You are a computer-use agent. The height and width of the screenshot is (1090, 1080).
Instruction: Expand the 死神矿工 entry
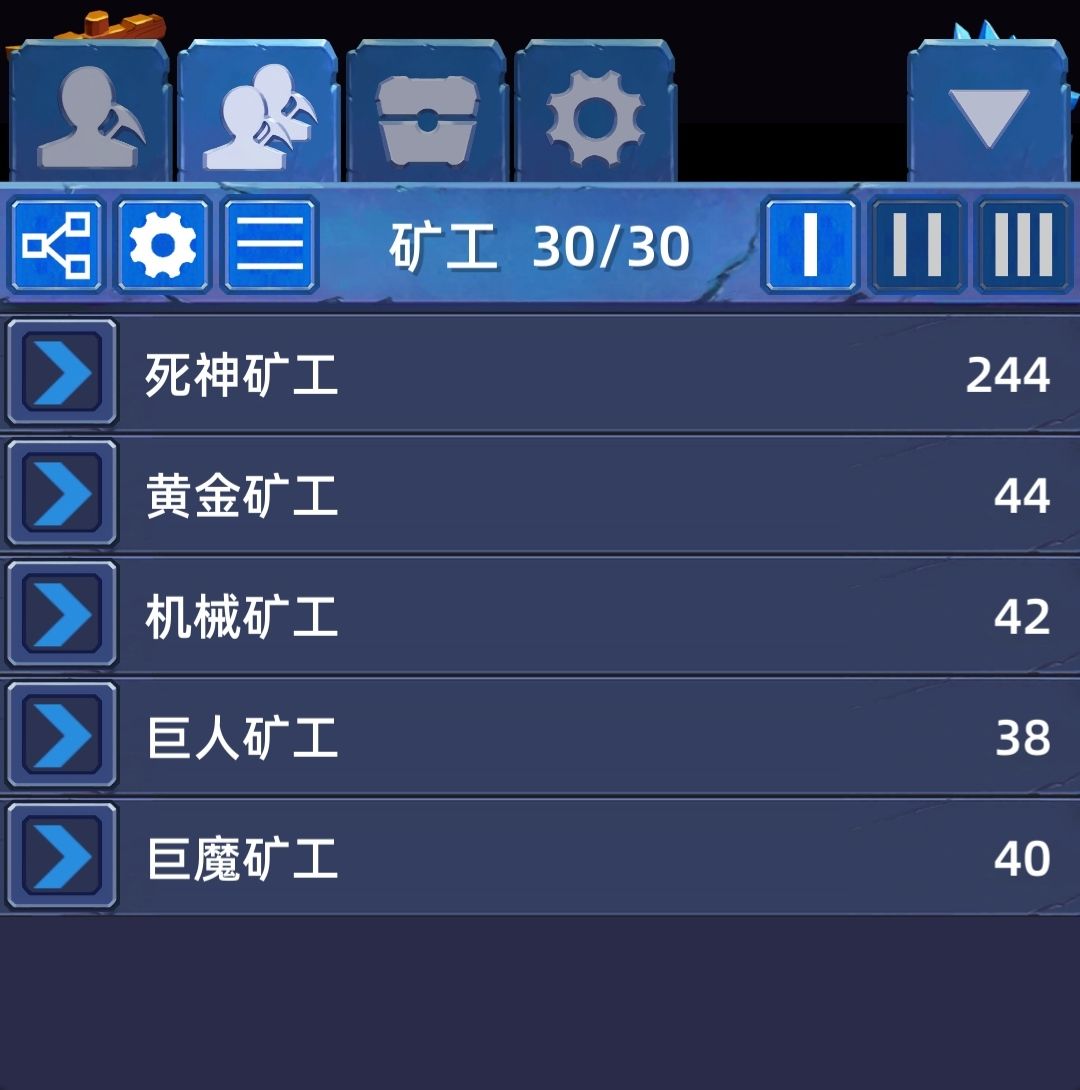(62, 372)
